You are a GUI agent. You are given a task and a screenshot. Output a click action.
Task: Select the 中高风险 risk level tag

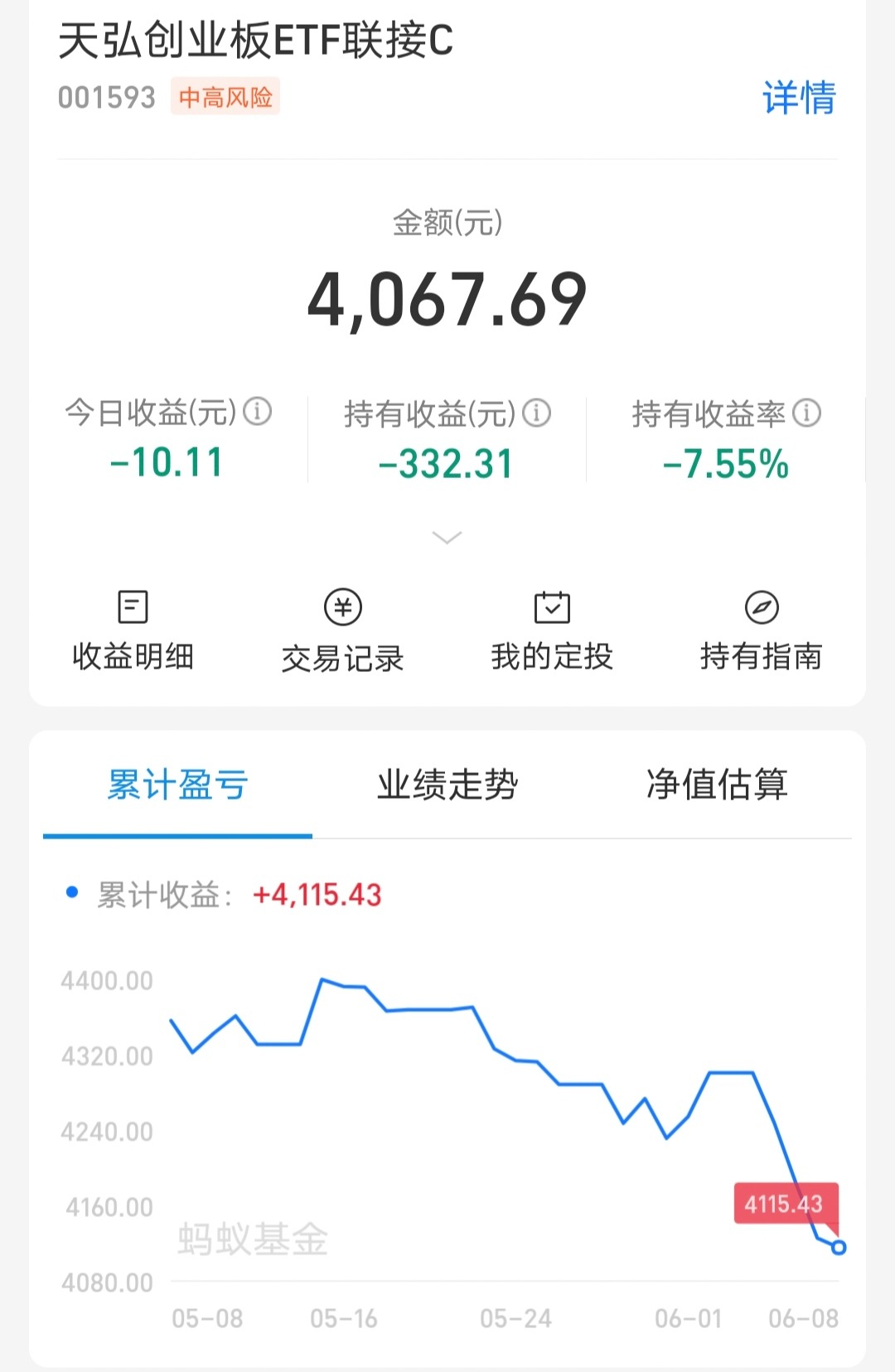225,97
